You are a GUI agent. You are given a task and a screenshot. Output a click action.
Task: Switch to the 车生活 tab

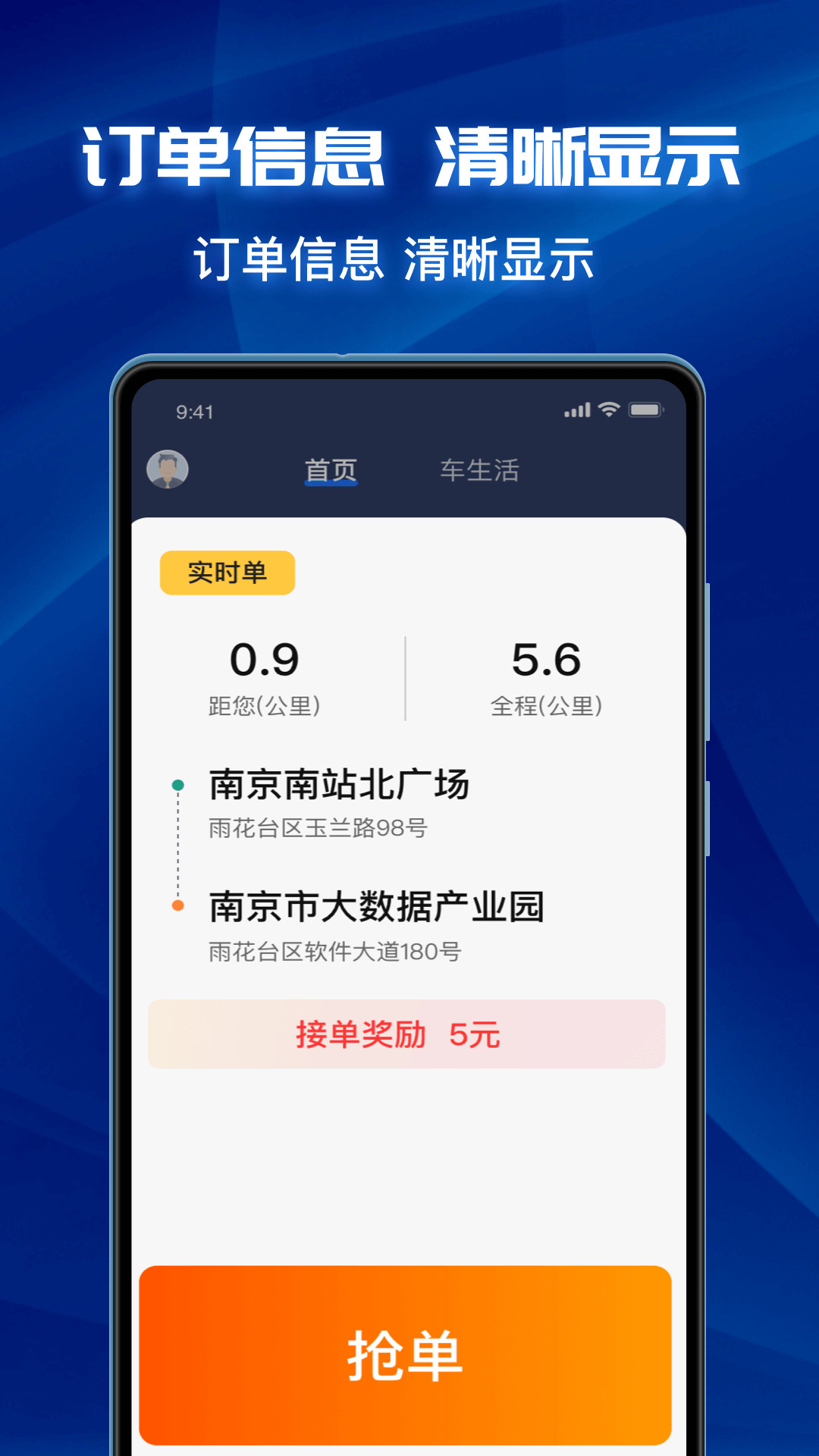pos(481,469)
